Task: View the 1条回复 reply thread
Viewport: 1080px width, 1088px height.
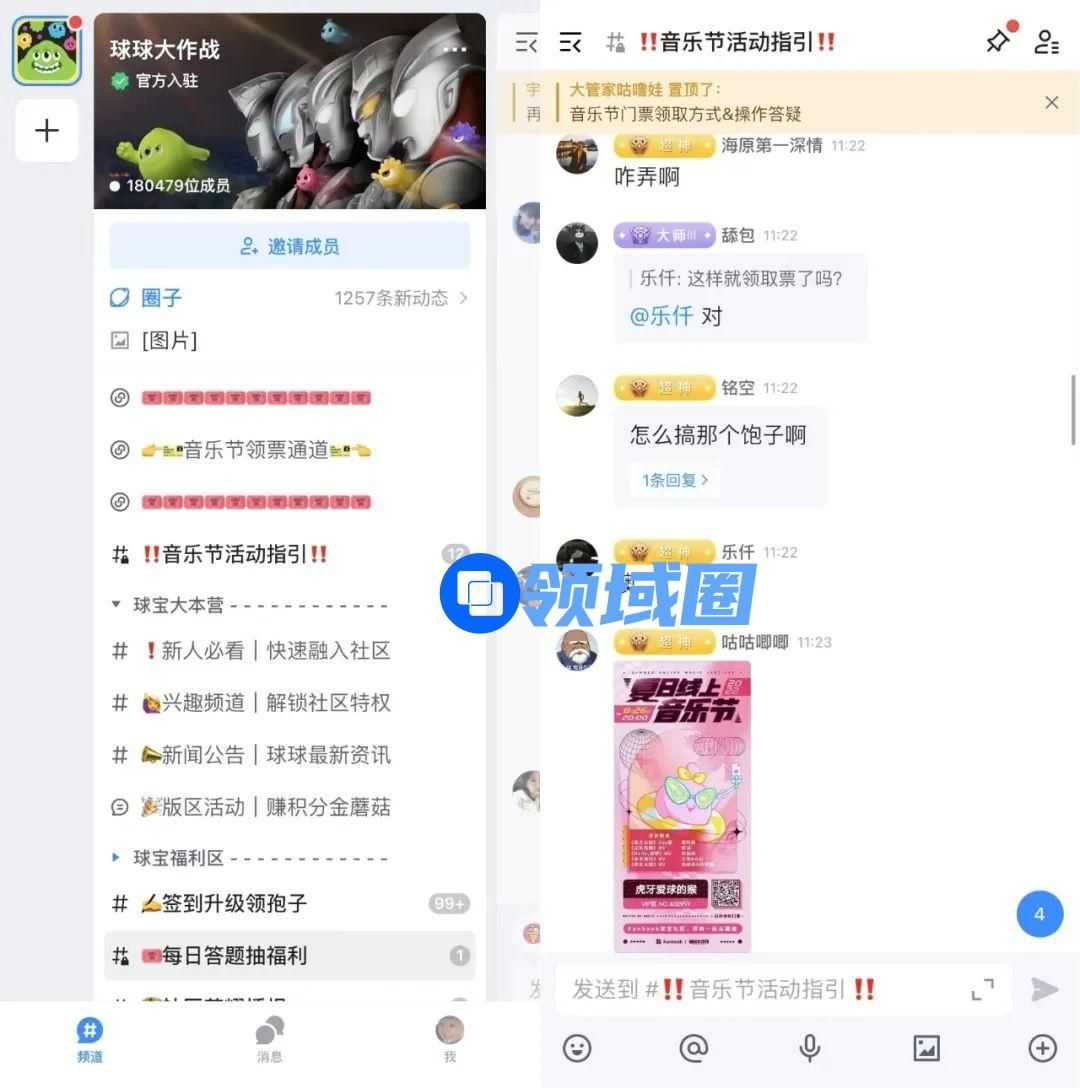Action: point(675,480)
